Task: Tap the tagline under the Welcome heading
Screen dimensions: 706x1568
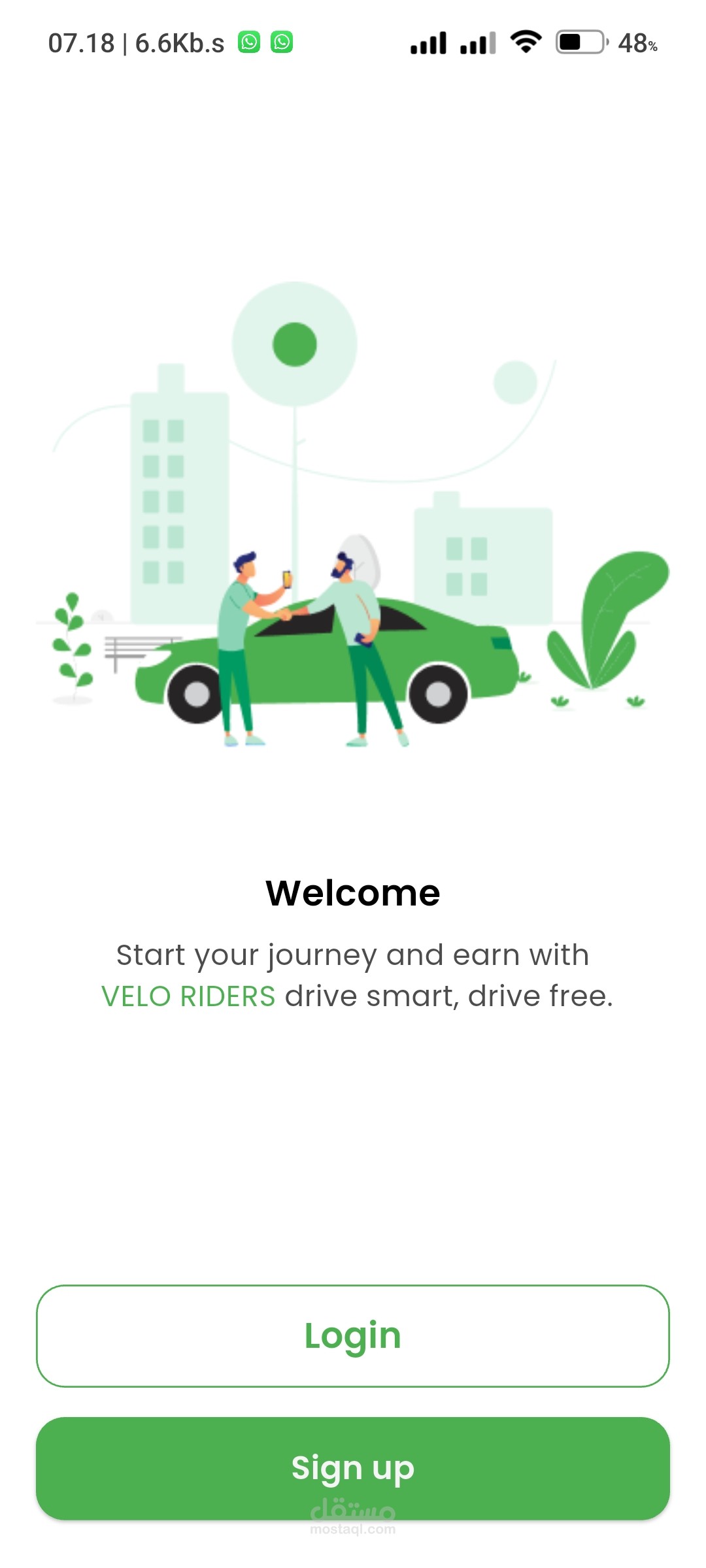Action: [353, 975]
